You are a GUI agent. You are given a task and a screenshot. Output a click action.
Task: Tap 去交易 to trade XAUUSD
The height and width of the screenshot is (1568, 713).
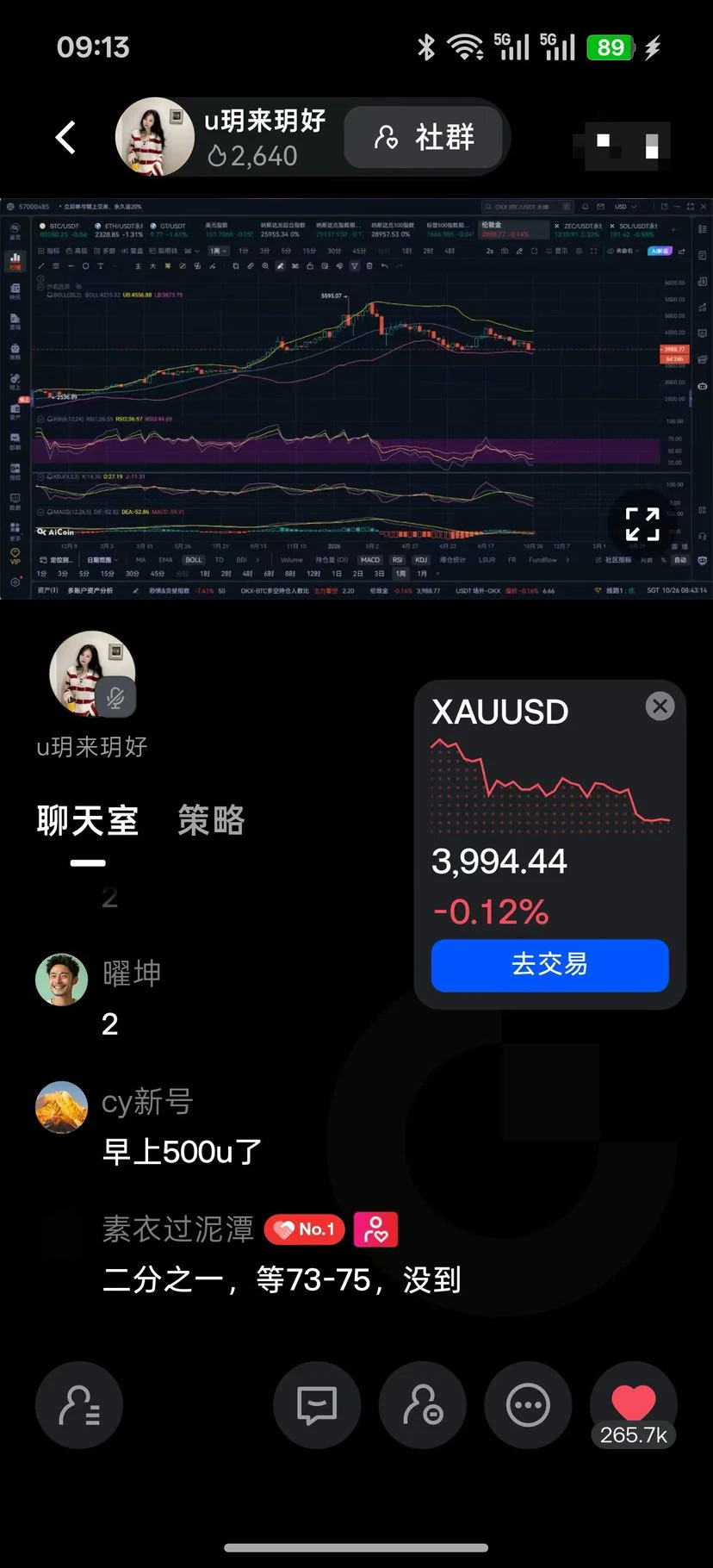(x=550, y=965)
